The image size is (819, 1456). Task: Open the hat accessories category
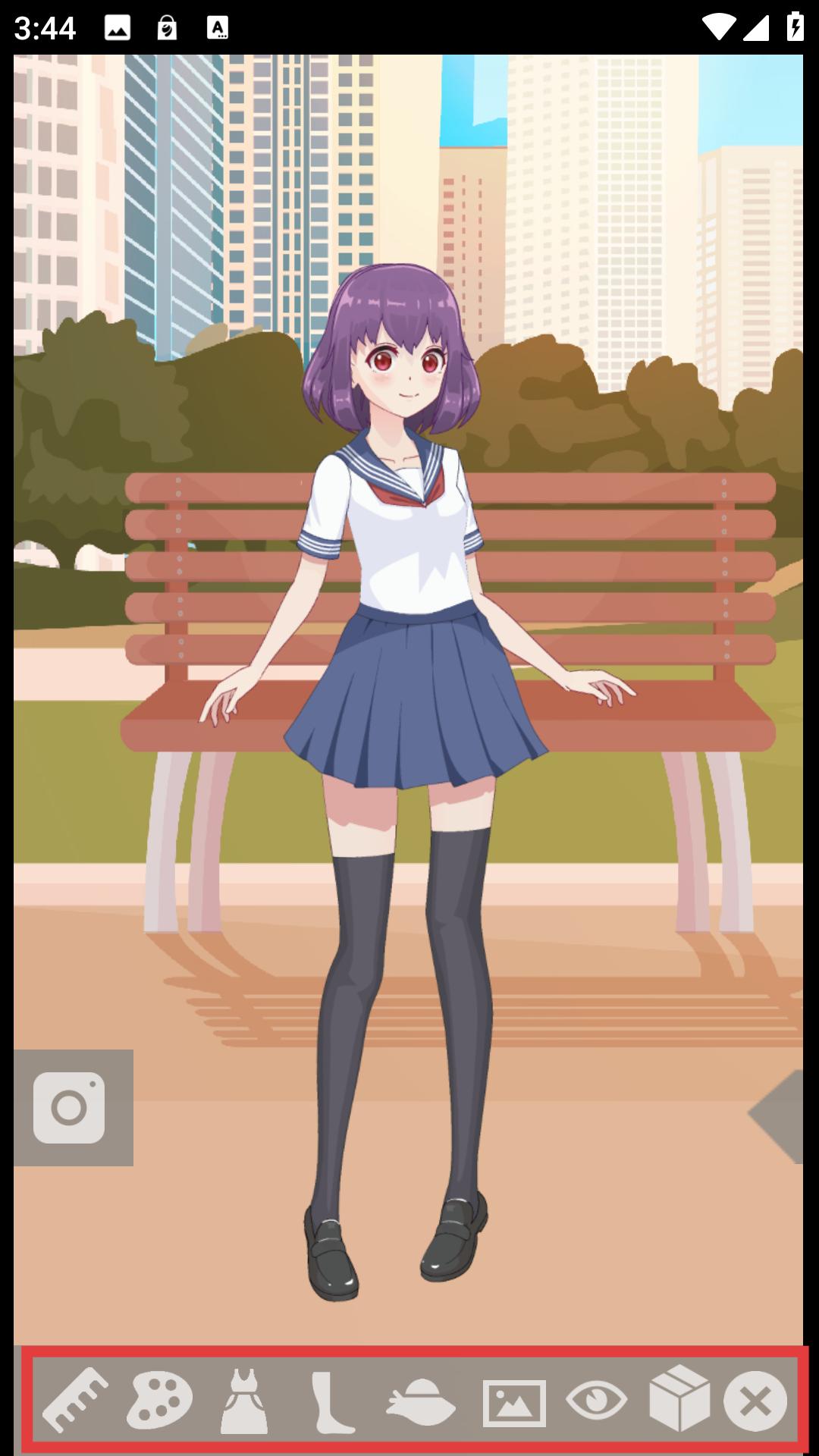(x=421, y=1401)
